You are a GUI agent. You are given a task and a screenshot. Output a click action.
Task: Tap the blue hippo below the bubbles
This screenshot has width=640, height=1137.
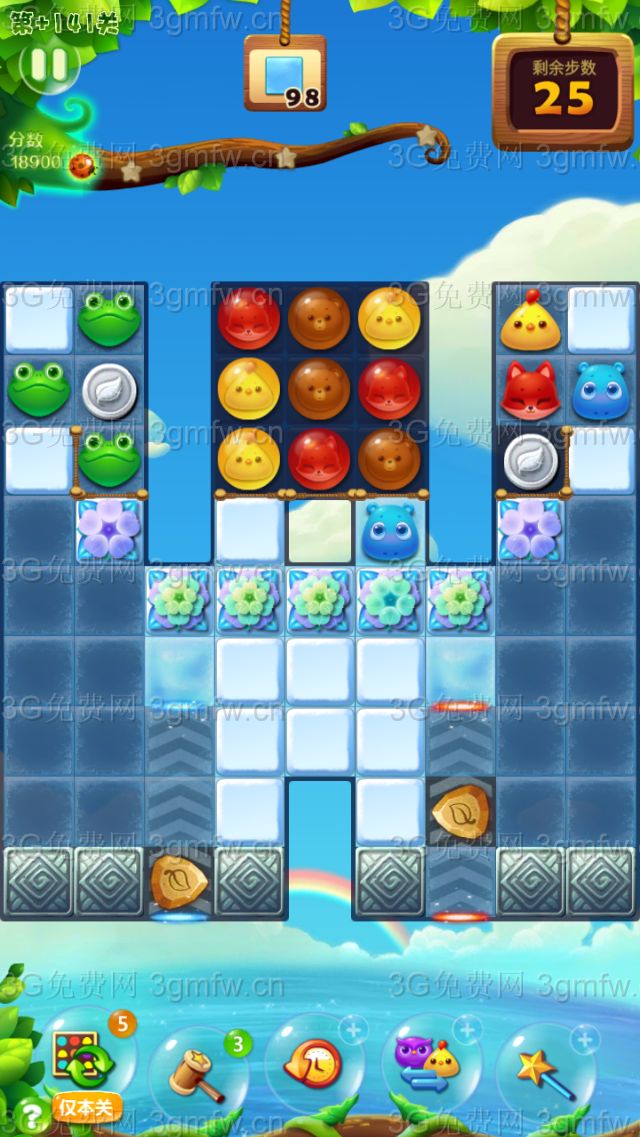389,530
